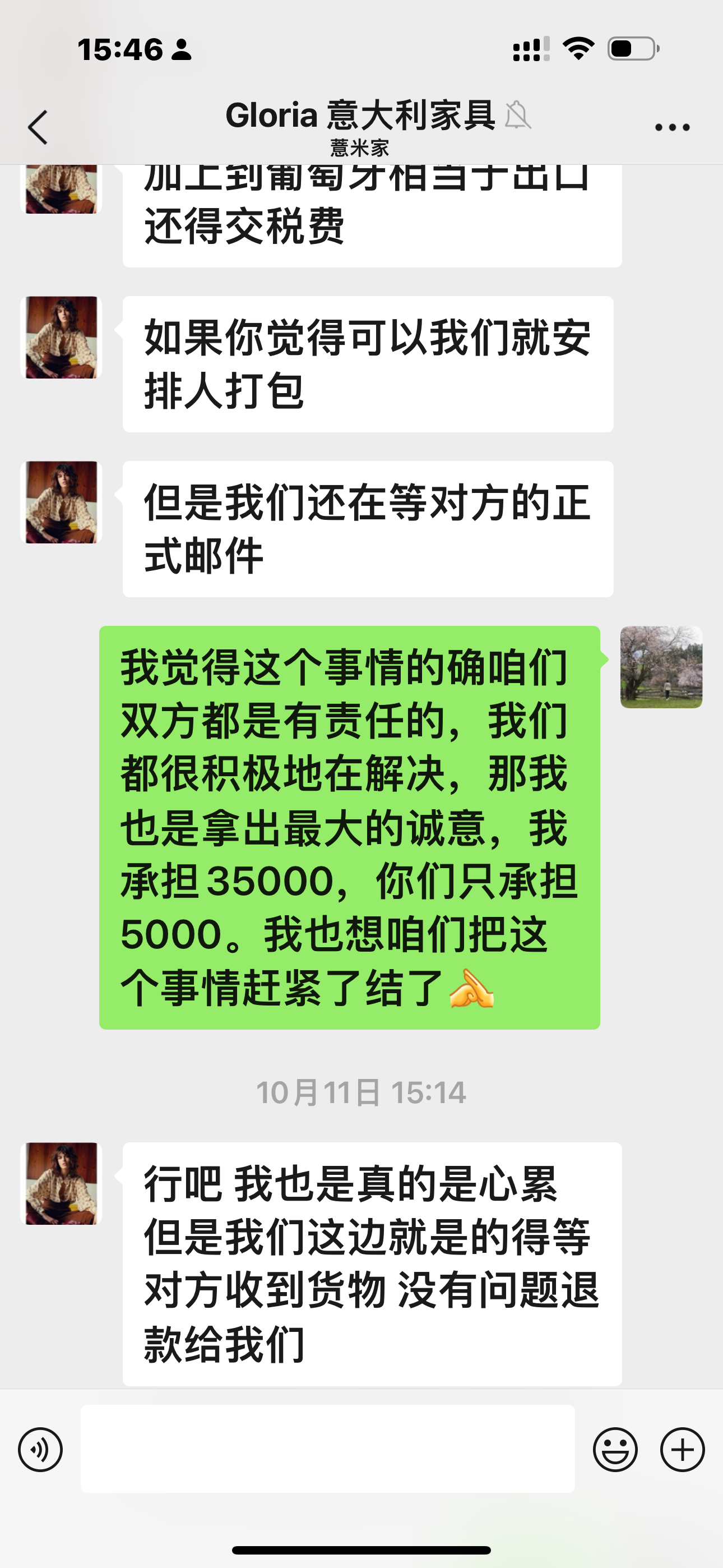Go back to the chat list
The width and height of the screenshot is (723, 1568).
pos(38,127)
